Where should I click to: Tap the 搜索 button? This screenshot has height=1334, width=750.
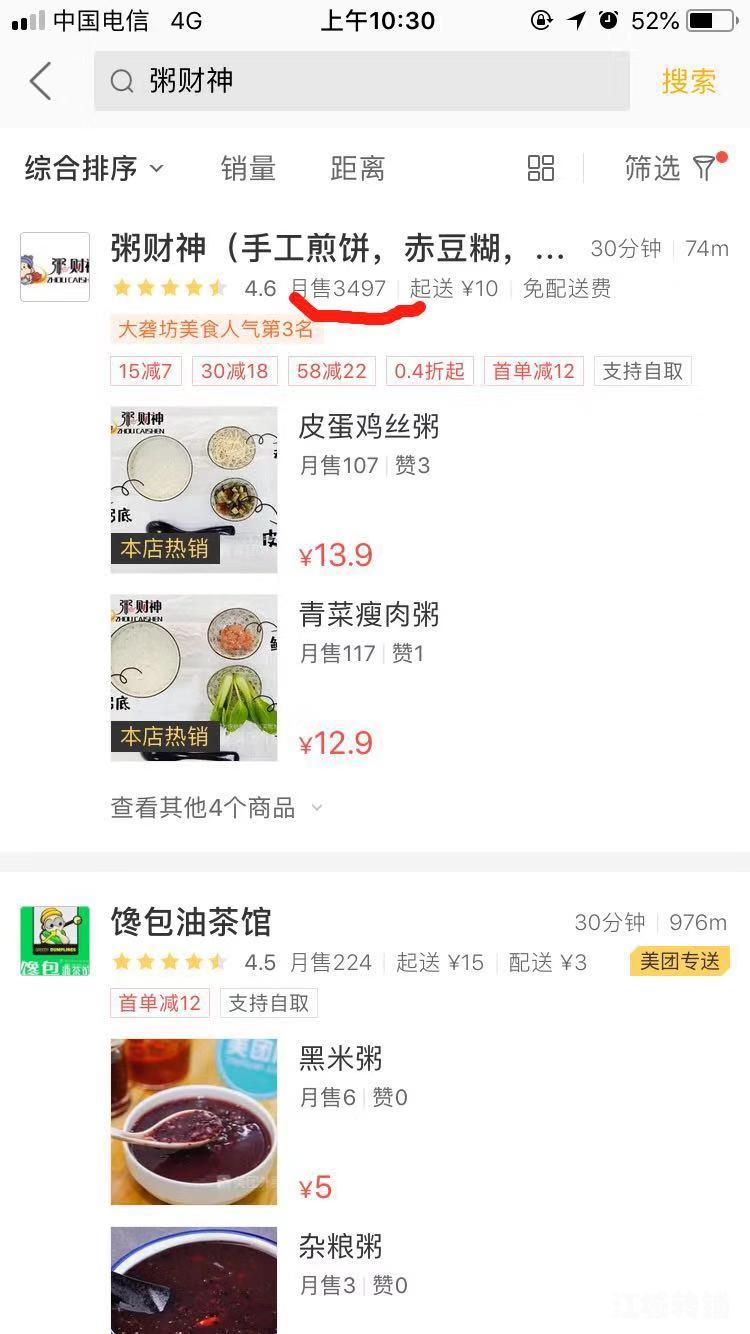point(689,81)
